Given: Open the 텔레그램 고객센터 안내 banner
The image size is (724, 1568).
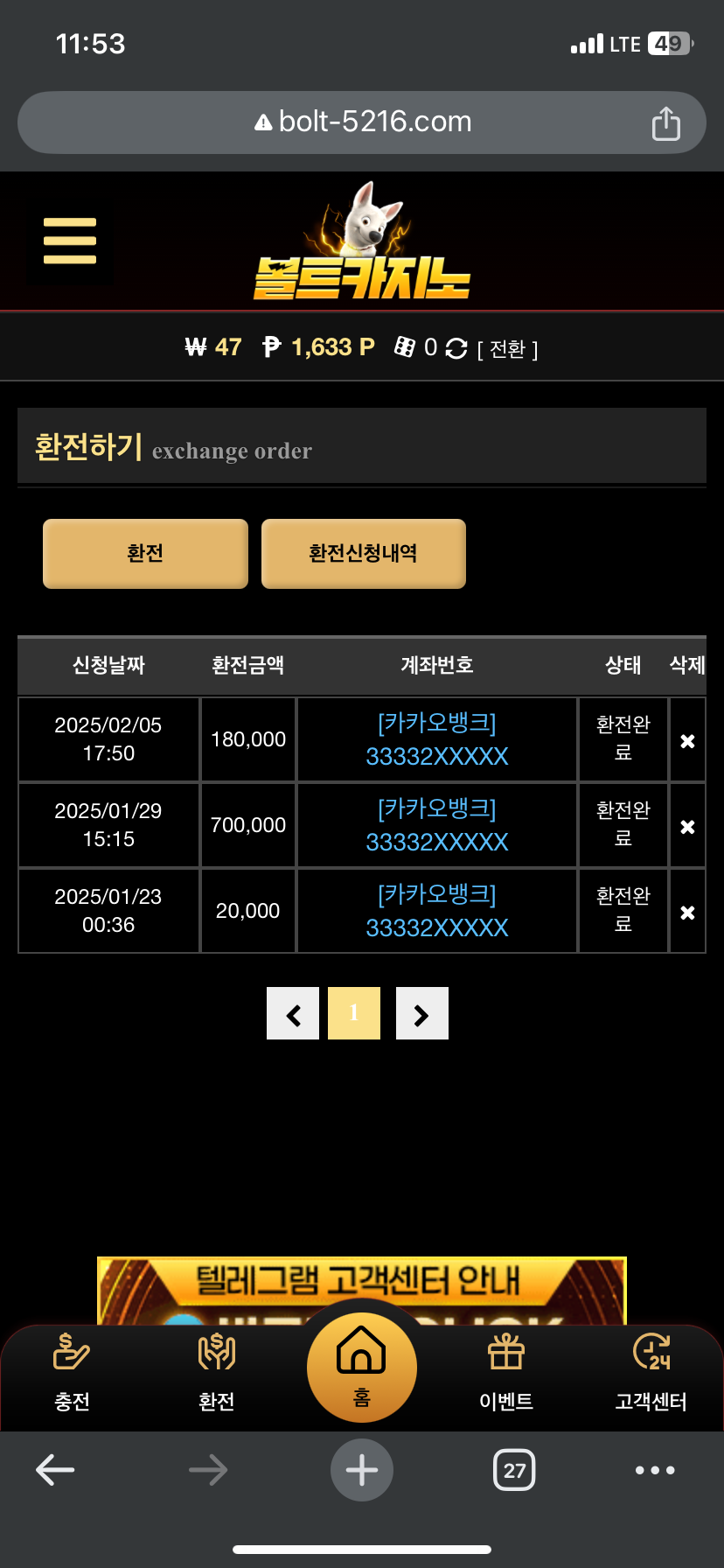Looking at the screenshot, I should click(x=362, y=1281).
